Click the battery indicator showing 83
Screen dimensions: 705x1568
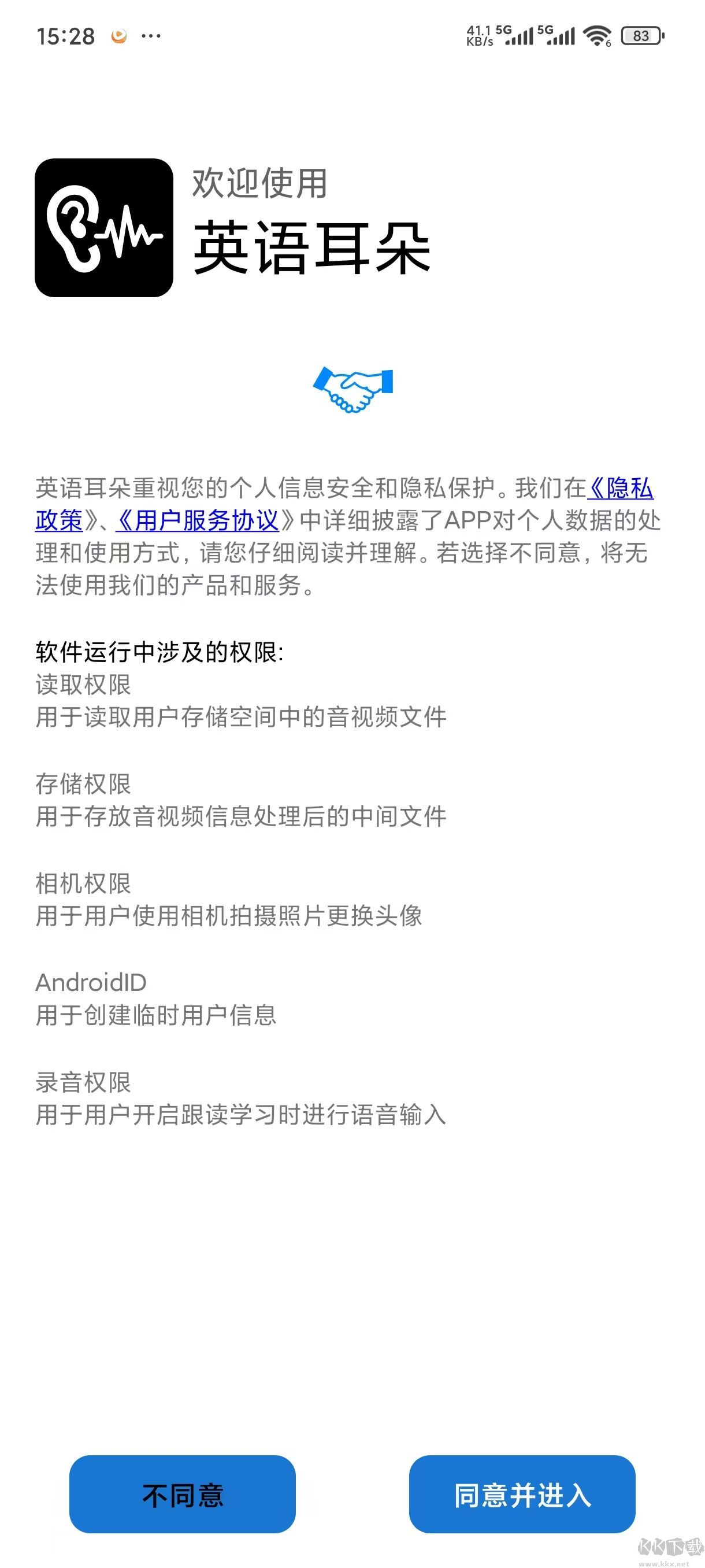[x=639, y=36]
